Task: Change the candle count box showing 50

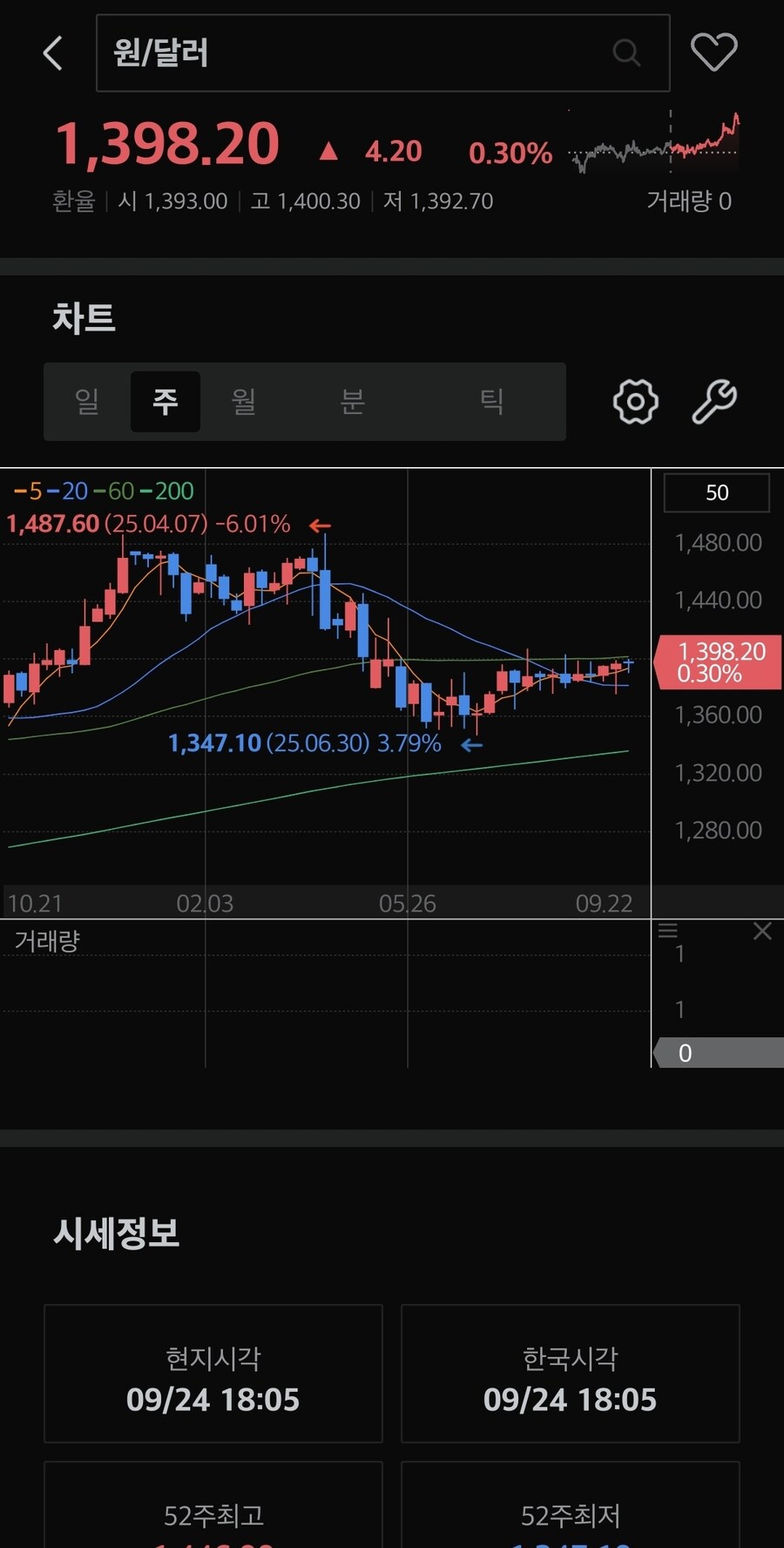Action: click(x=716, y=492)
